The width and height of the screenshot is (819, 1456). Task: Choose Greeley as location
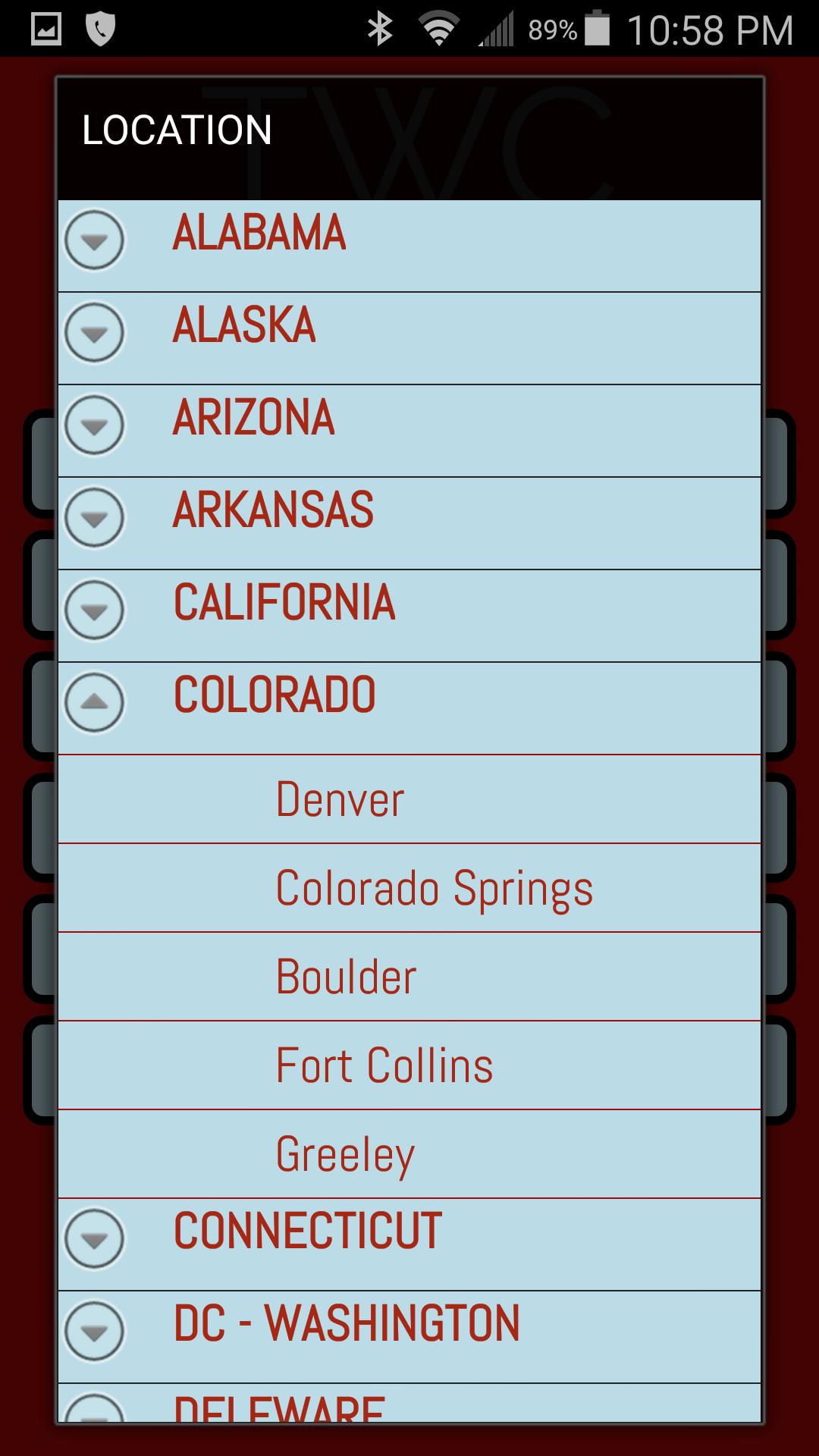tap(409, 1154)
